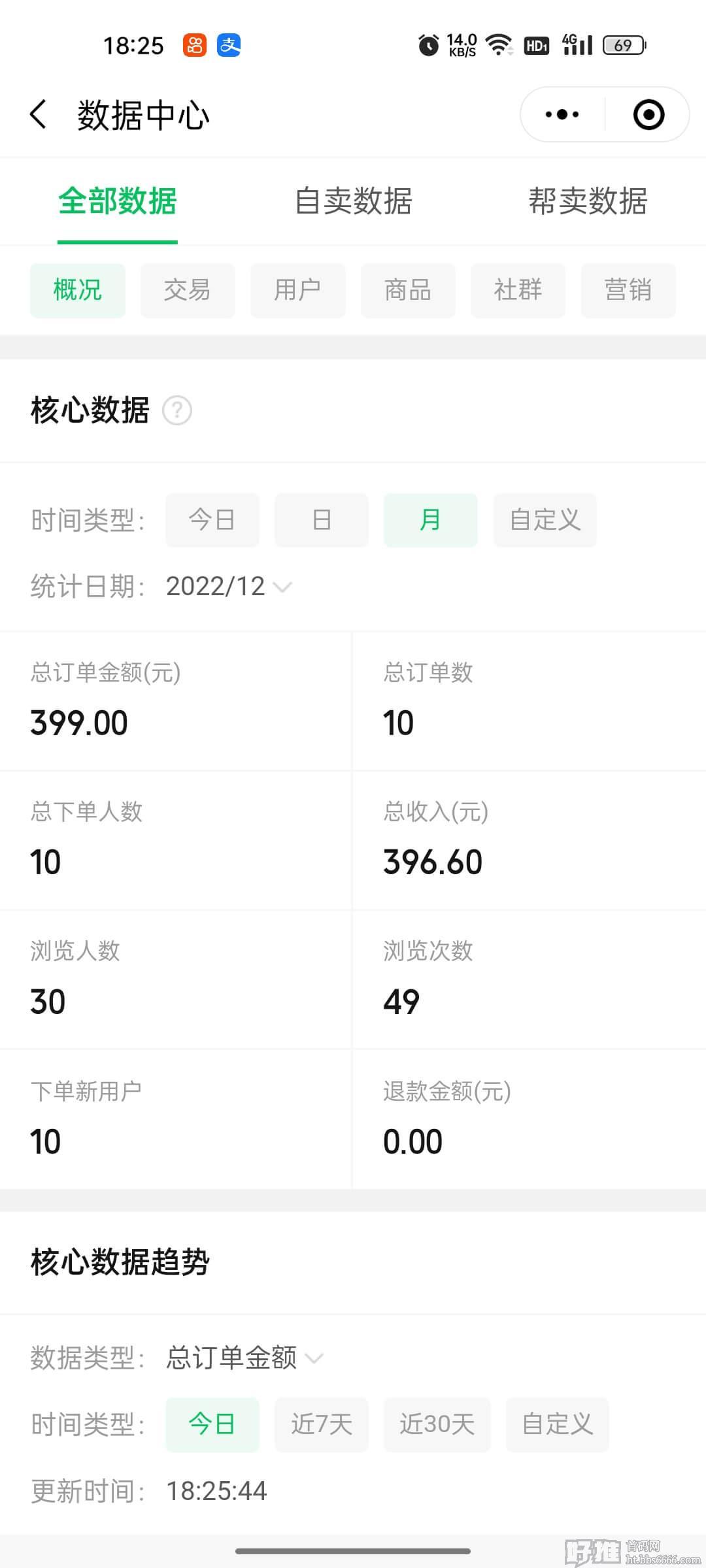Select the 社群 chip
706x1568 pixels.
click(x=518, y=290)
